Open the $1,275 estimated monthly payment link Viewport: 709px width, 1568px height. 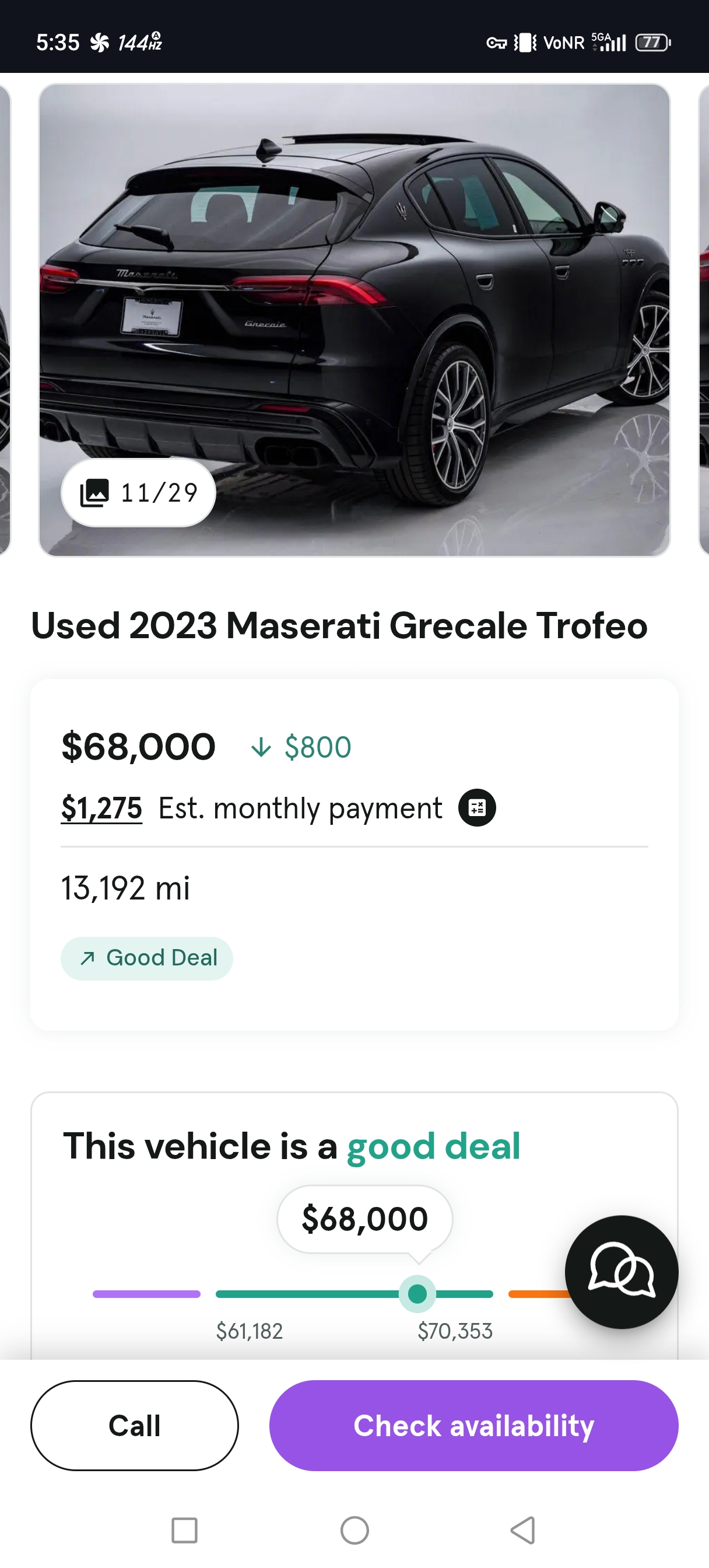point(101,808)
